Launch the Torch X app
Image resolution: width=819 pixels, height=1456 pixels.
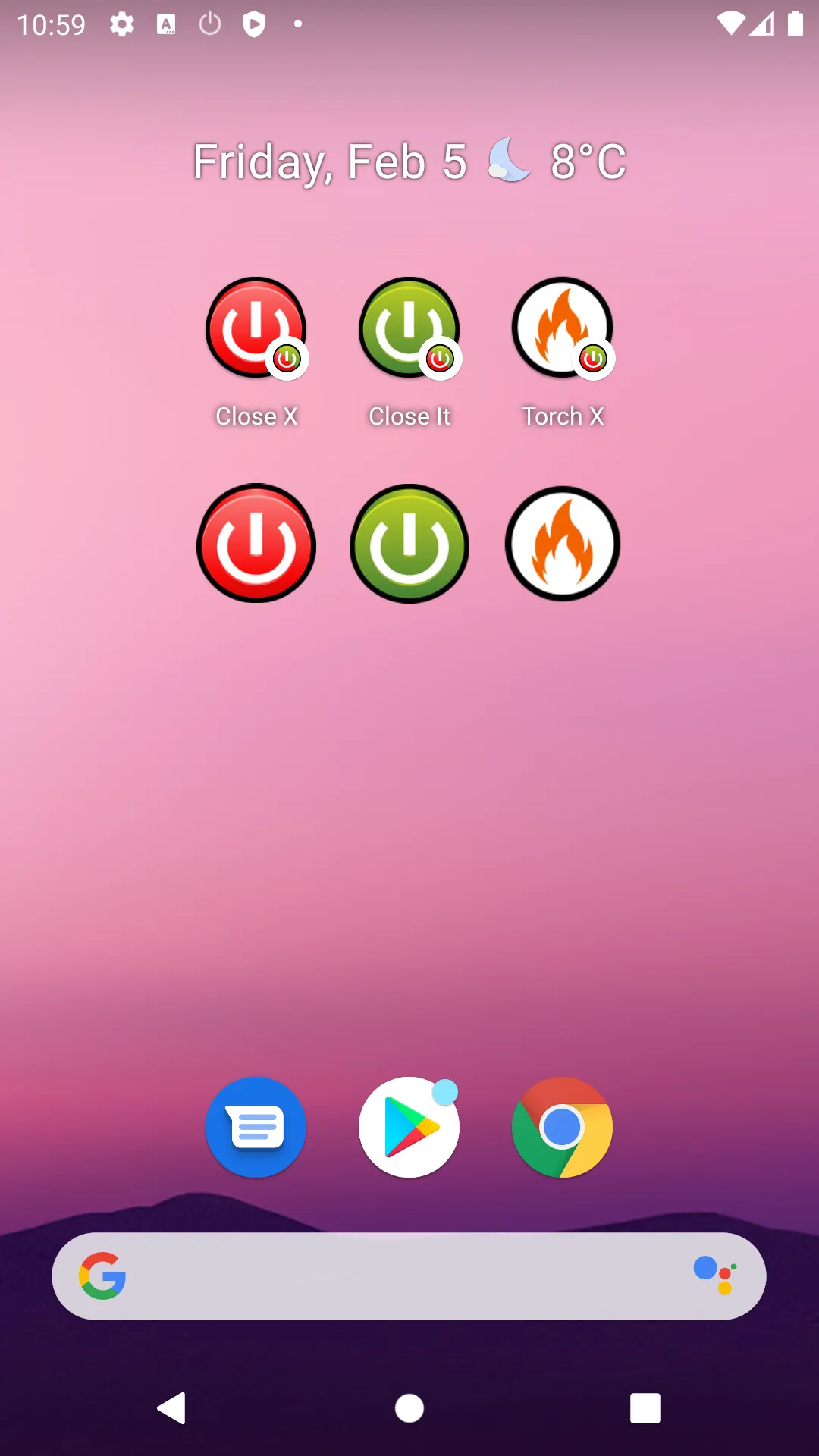[x=562, y=328]
